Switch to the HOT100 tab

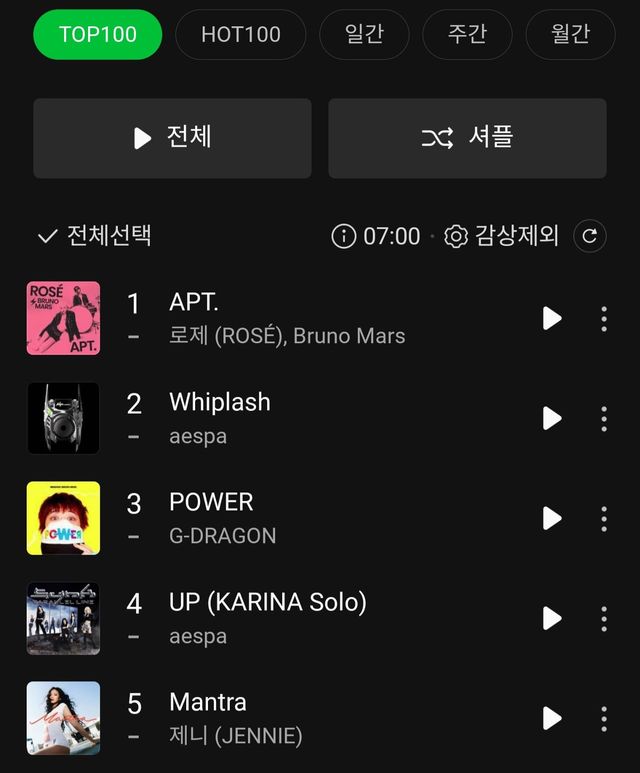(x=241, y=35)
